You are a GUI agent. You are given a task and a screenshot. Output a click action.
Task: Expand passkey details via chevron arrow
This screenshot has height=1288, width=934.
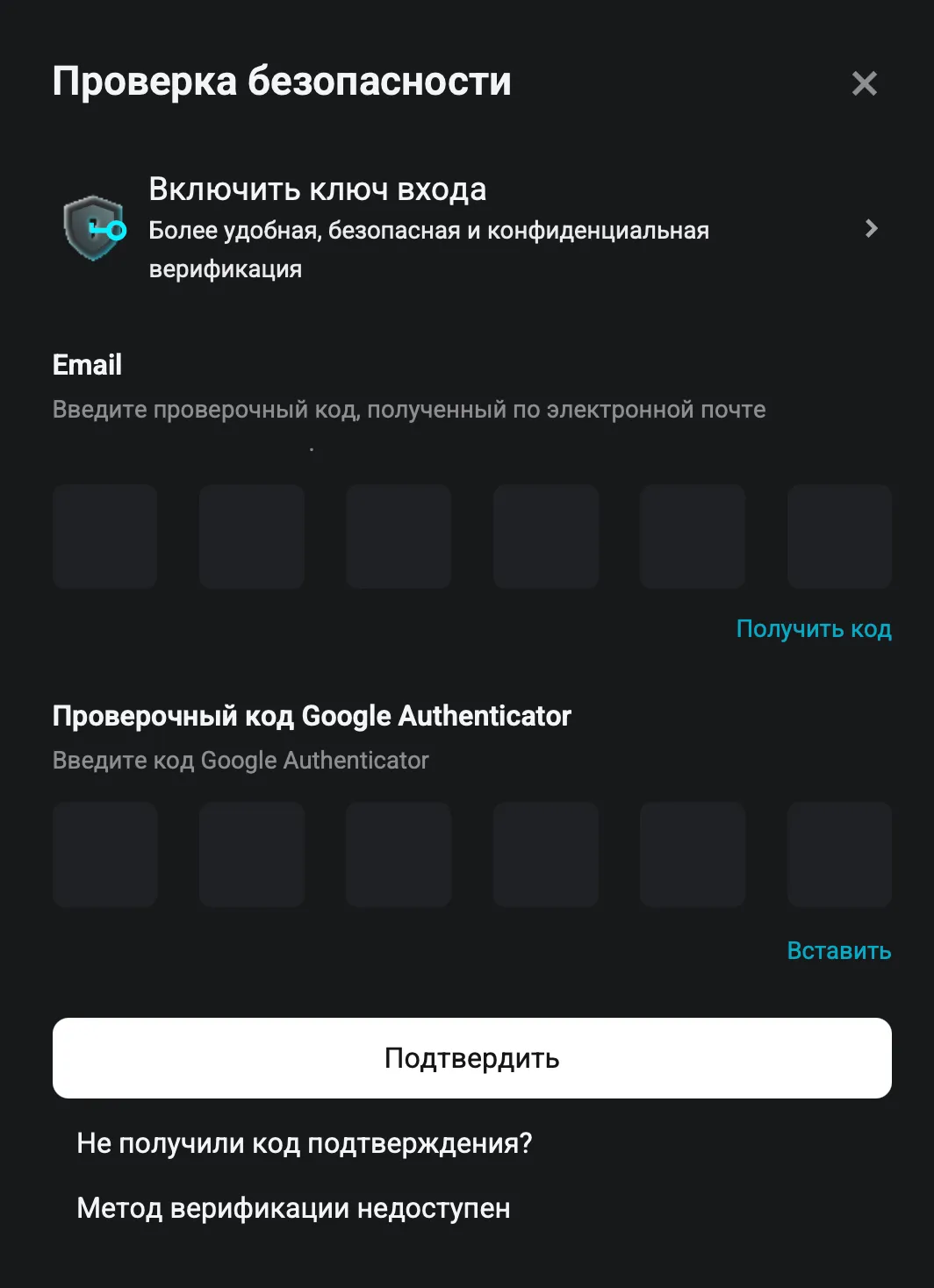[x=872, y=228]
